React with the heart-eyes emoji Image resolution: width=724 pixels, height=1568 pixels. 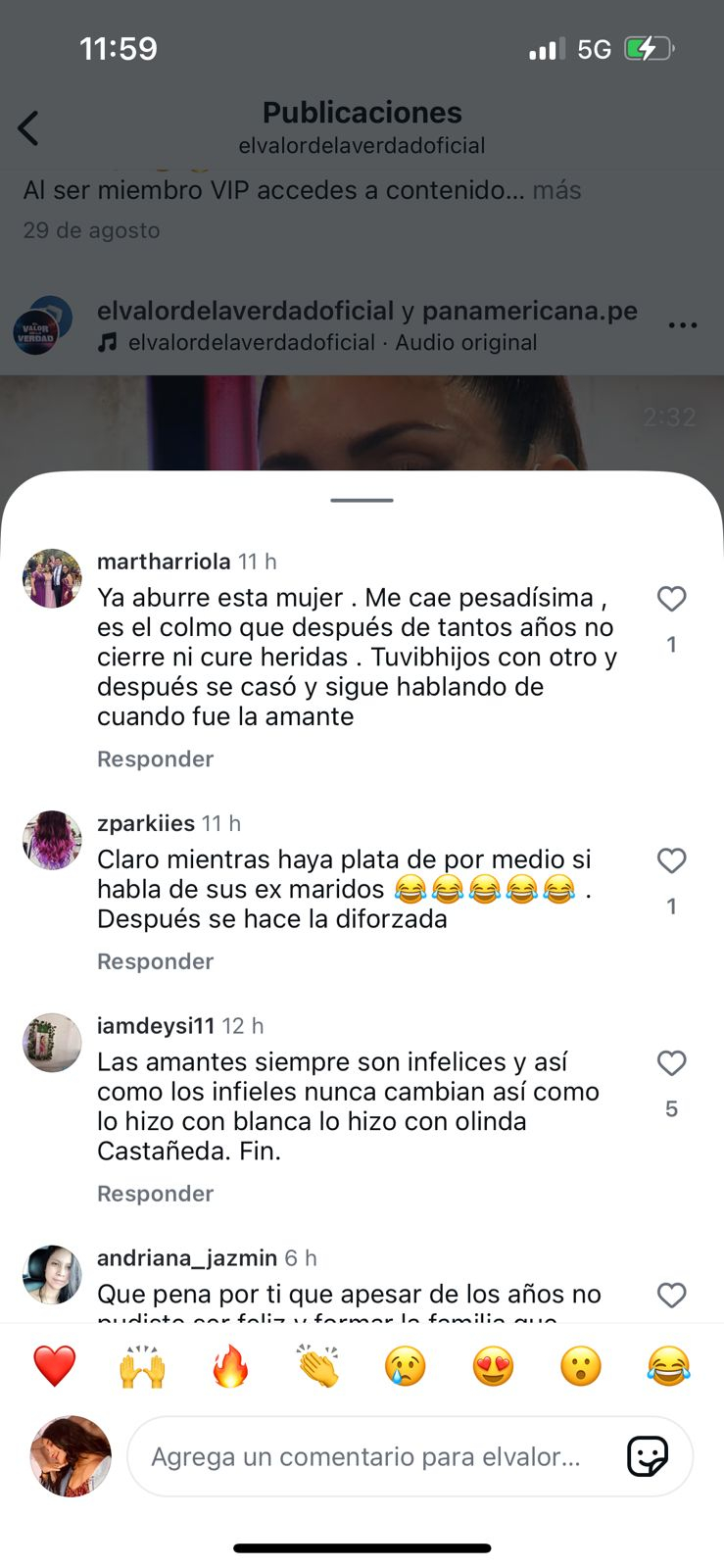[x=493, y=1366]
